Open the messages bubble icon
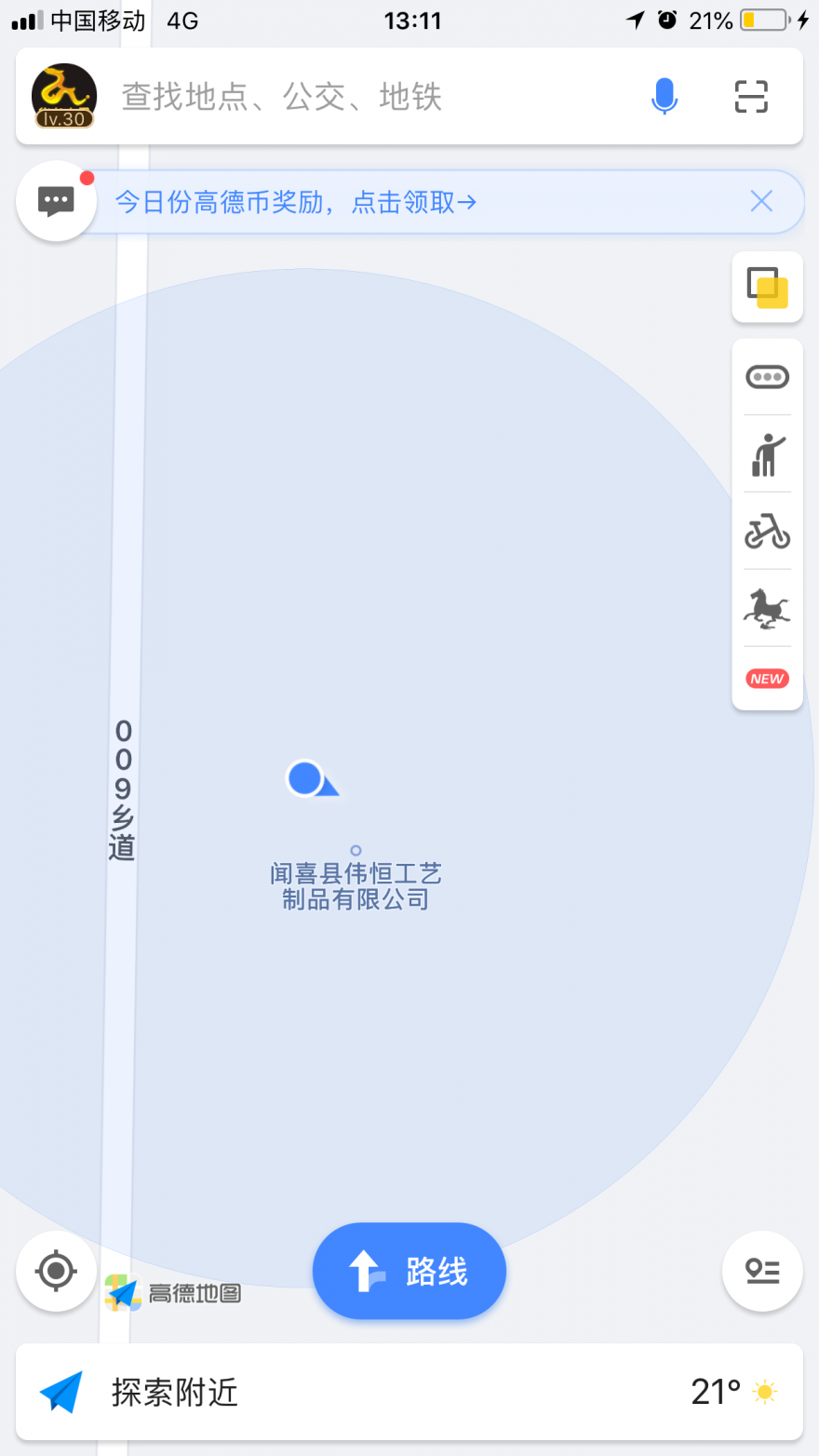Viewport: 819px width, 1456px height. [56, 201]
